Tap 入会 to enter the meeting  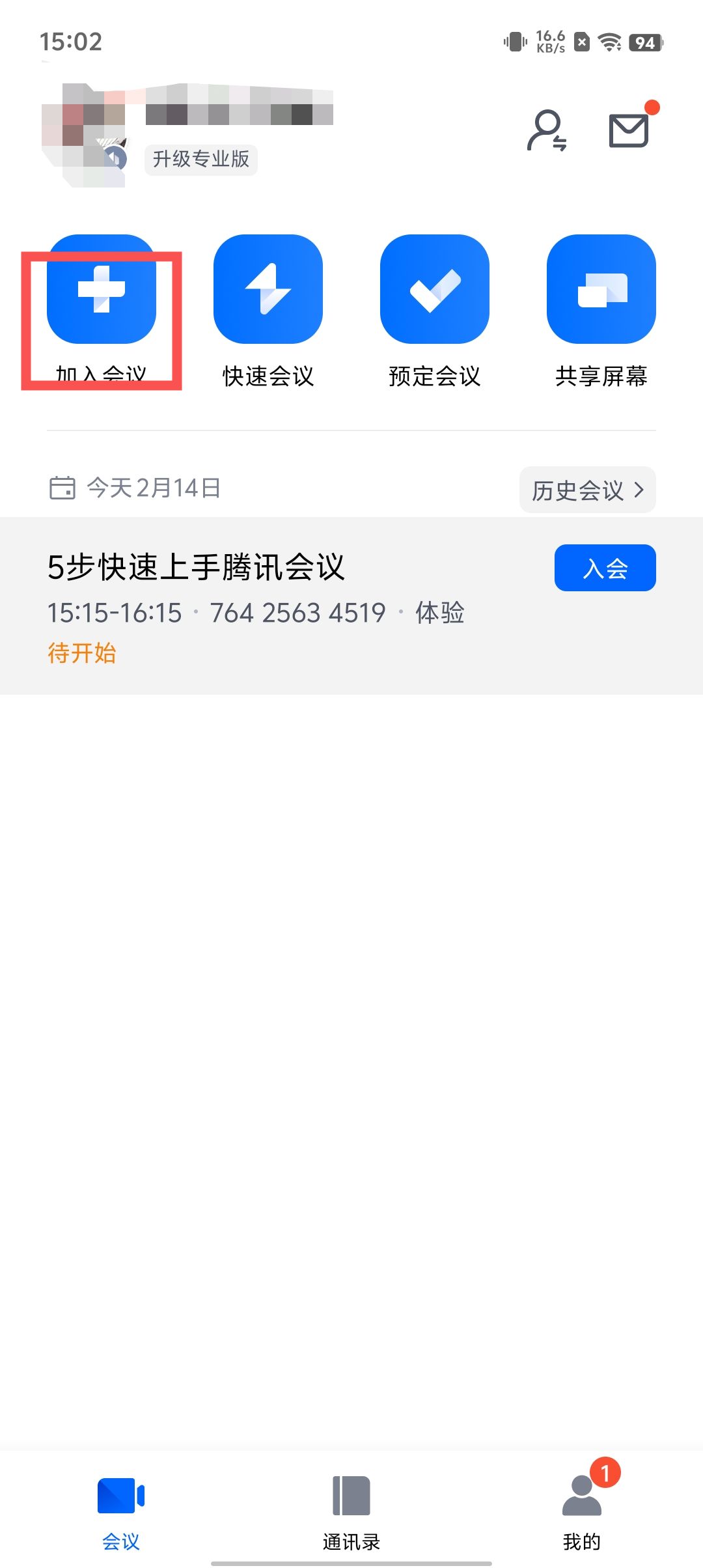(605, 568)
